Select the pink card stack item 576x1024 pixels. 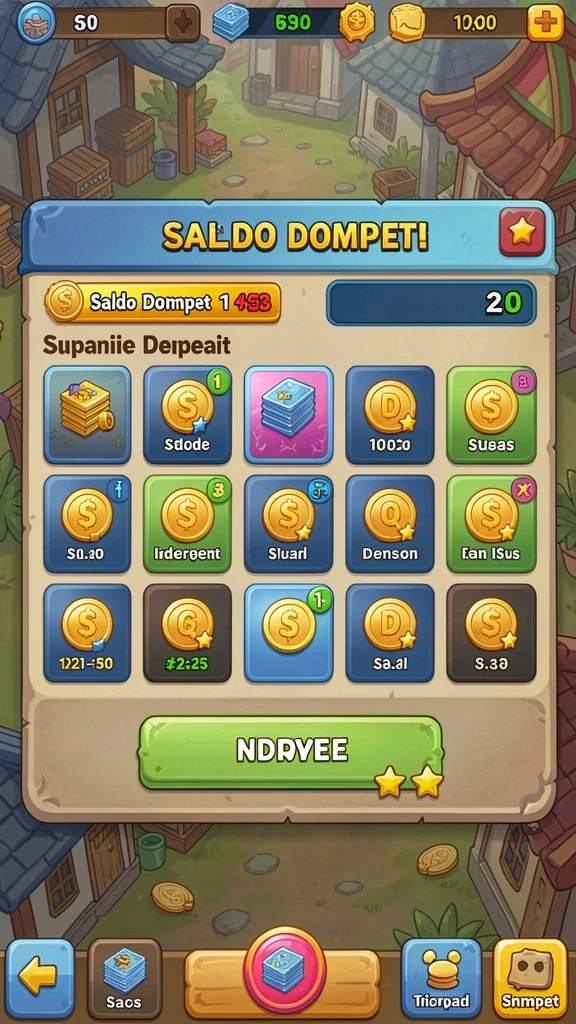289,415
